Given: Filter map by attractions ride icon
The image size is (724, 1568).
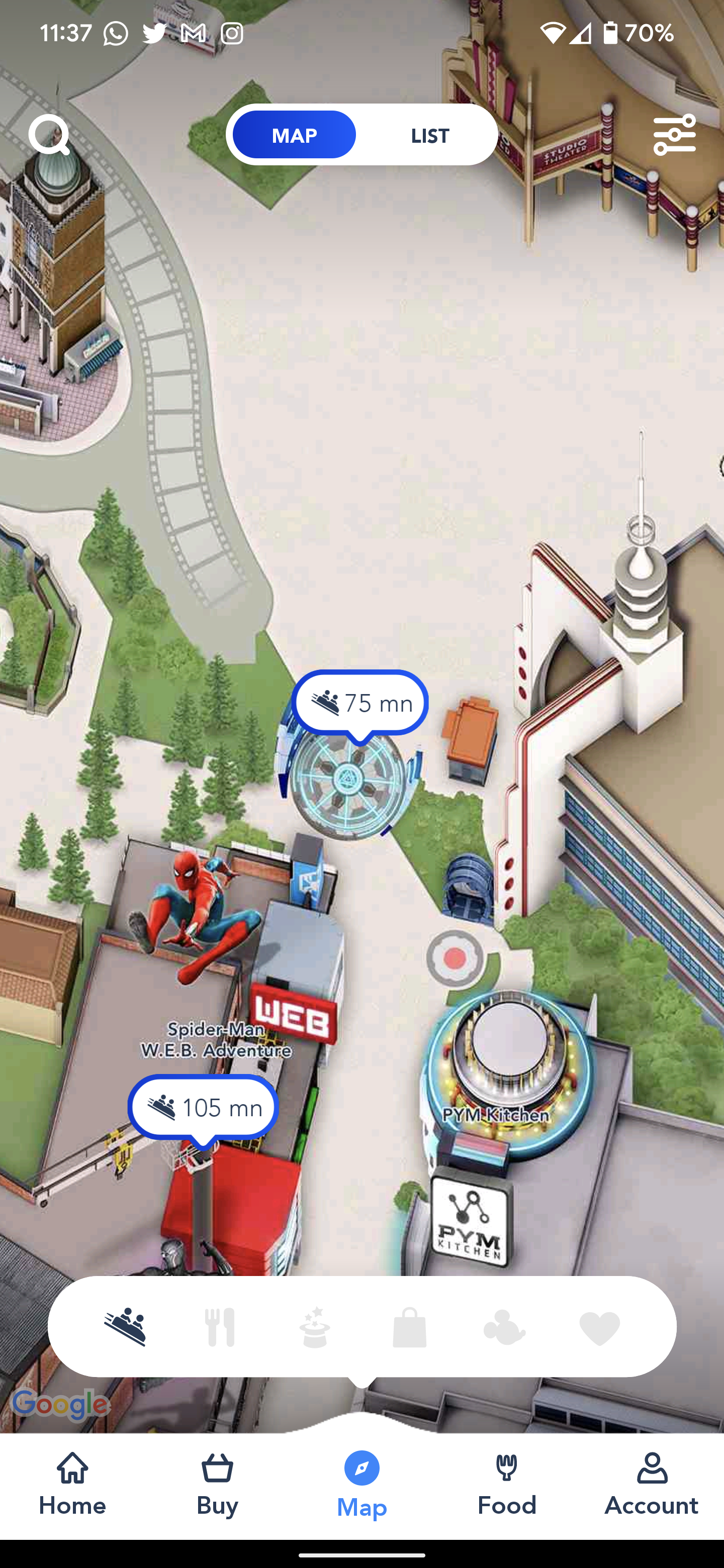Looking at the screenshot, I should tap(125, 1327).
